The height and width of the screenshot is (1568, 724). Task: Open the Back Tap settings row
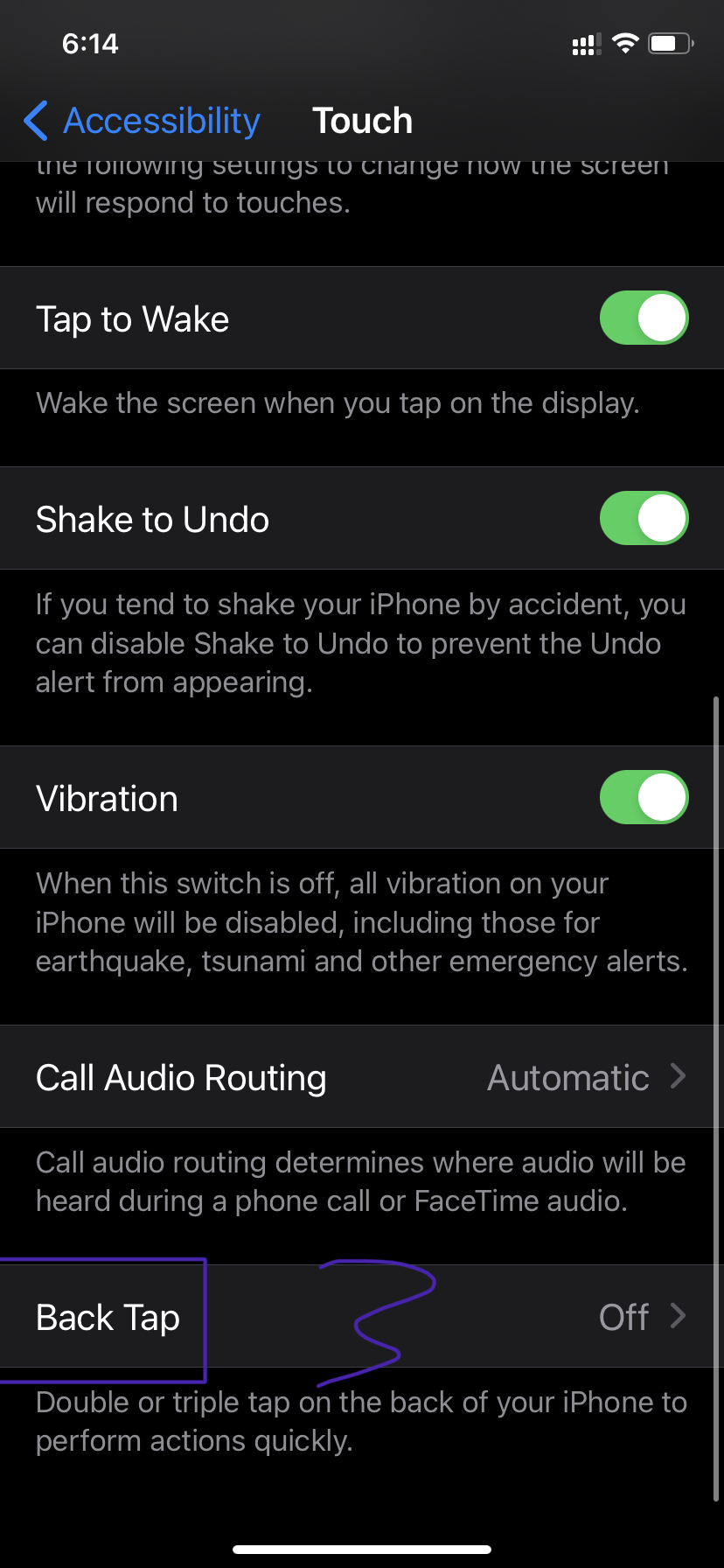coord(362,1317)
